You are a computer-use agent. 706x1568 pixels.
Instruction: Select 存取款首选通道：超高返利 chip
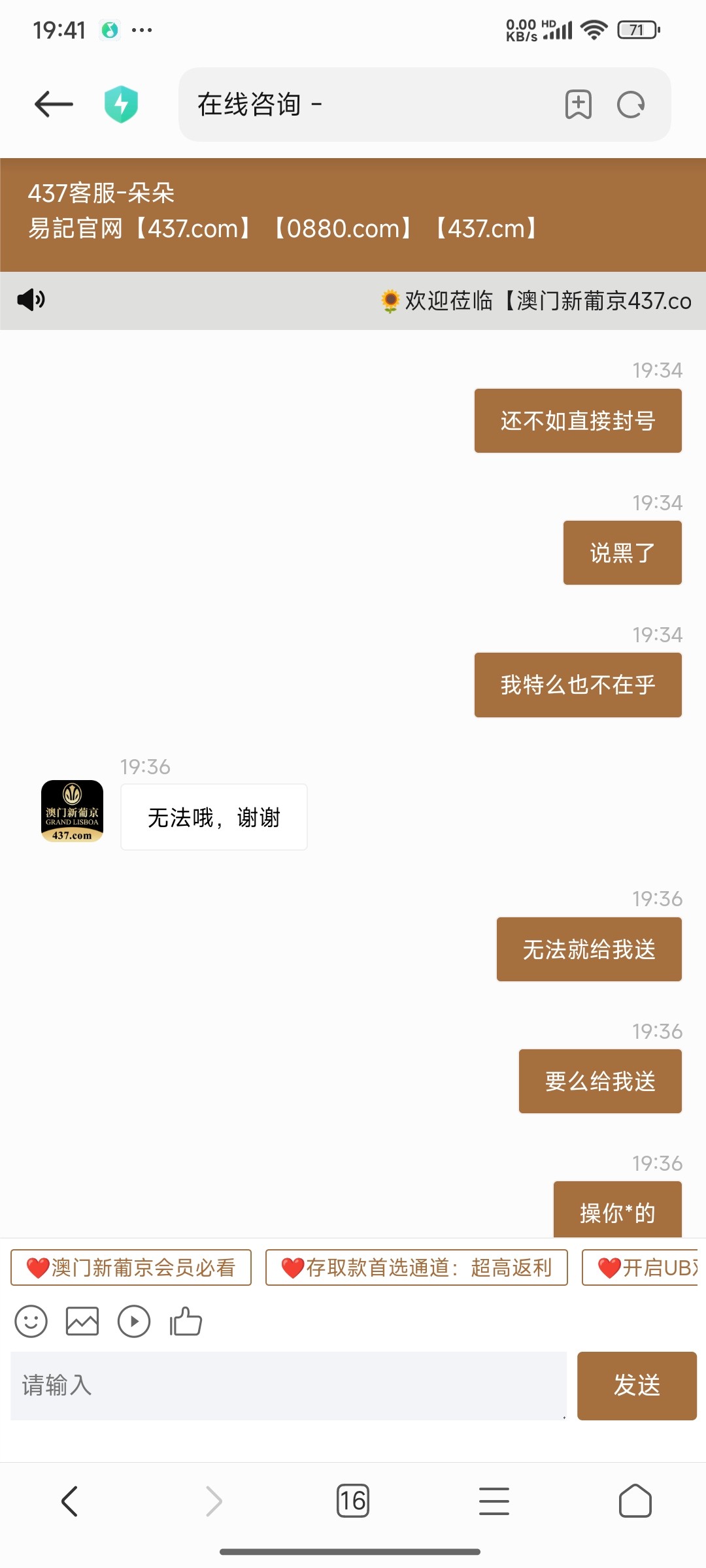tap(416, 1267)
